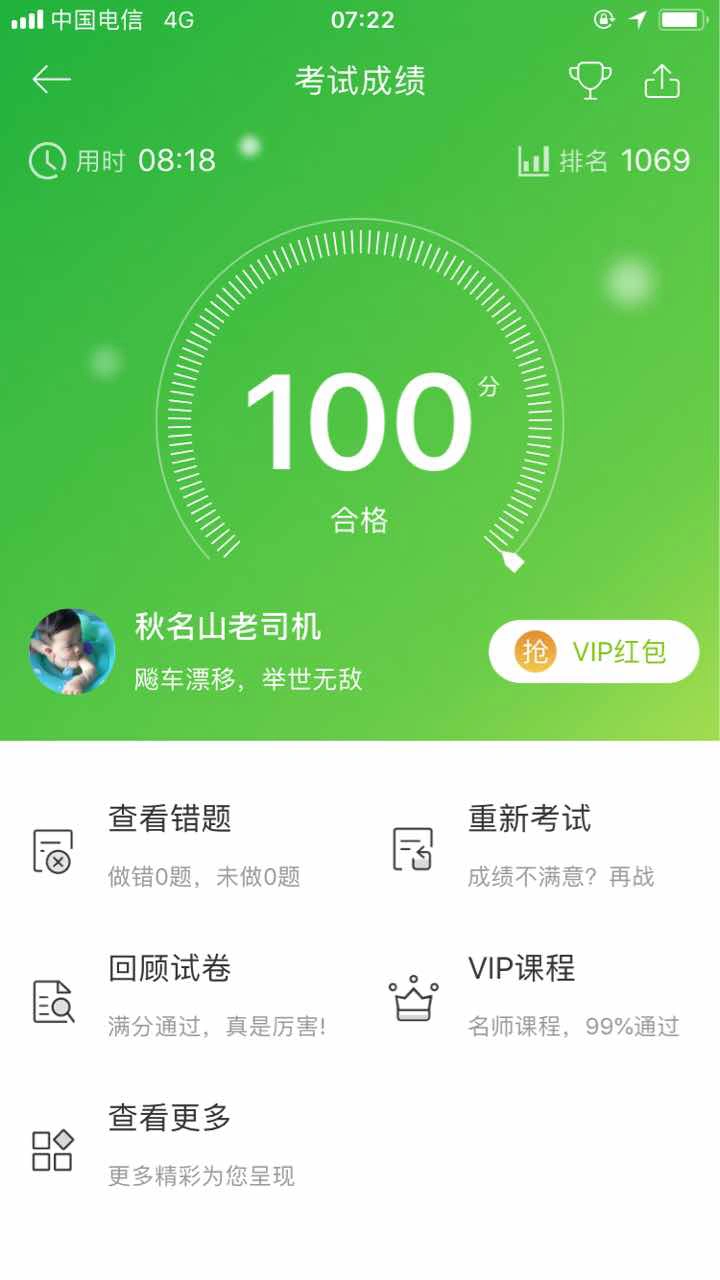The width and height of the screenshot is (720, 1280).
Task: Go back using the arrow icon
Action: [51, 80]
